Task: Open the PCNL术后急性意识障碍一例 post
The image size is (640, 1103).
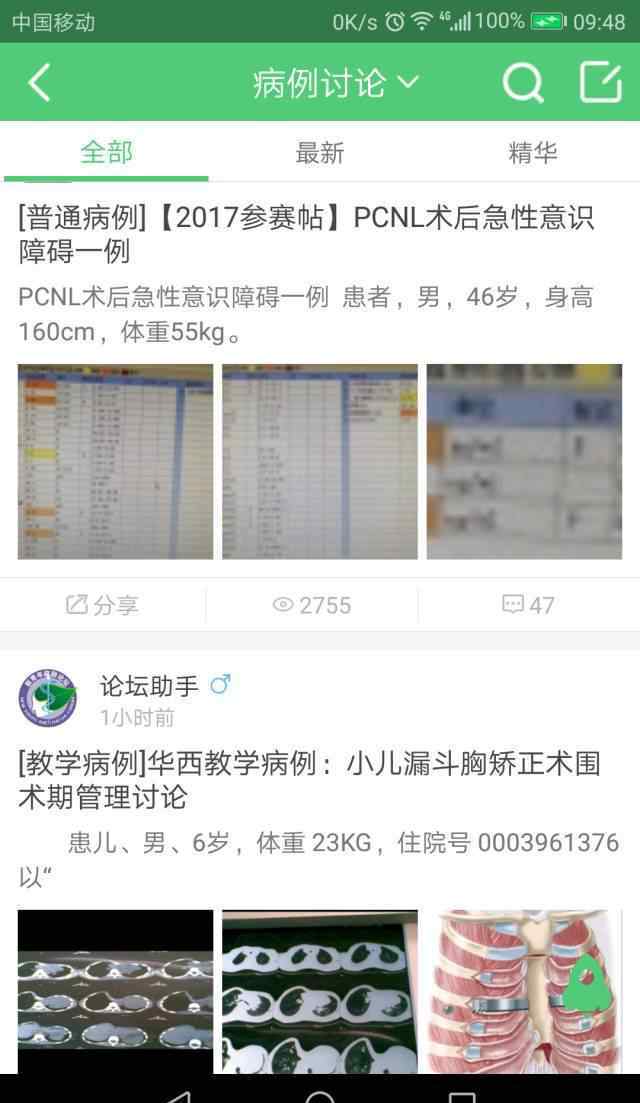Action: pyautogui.click(x=306, y=234)
